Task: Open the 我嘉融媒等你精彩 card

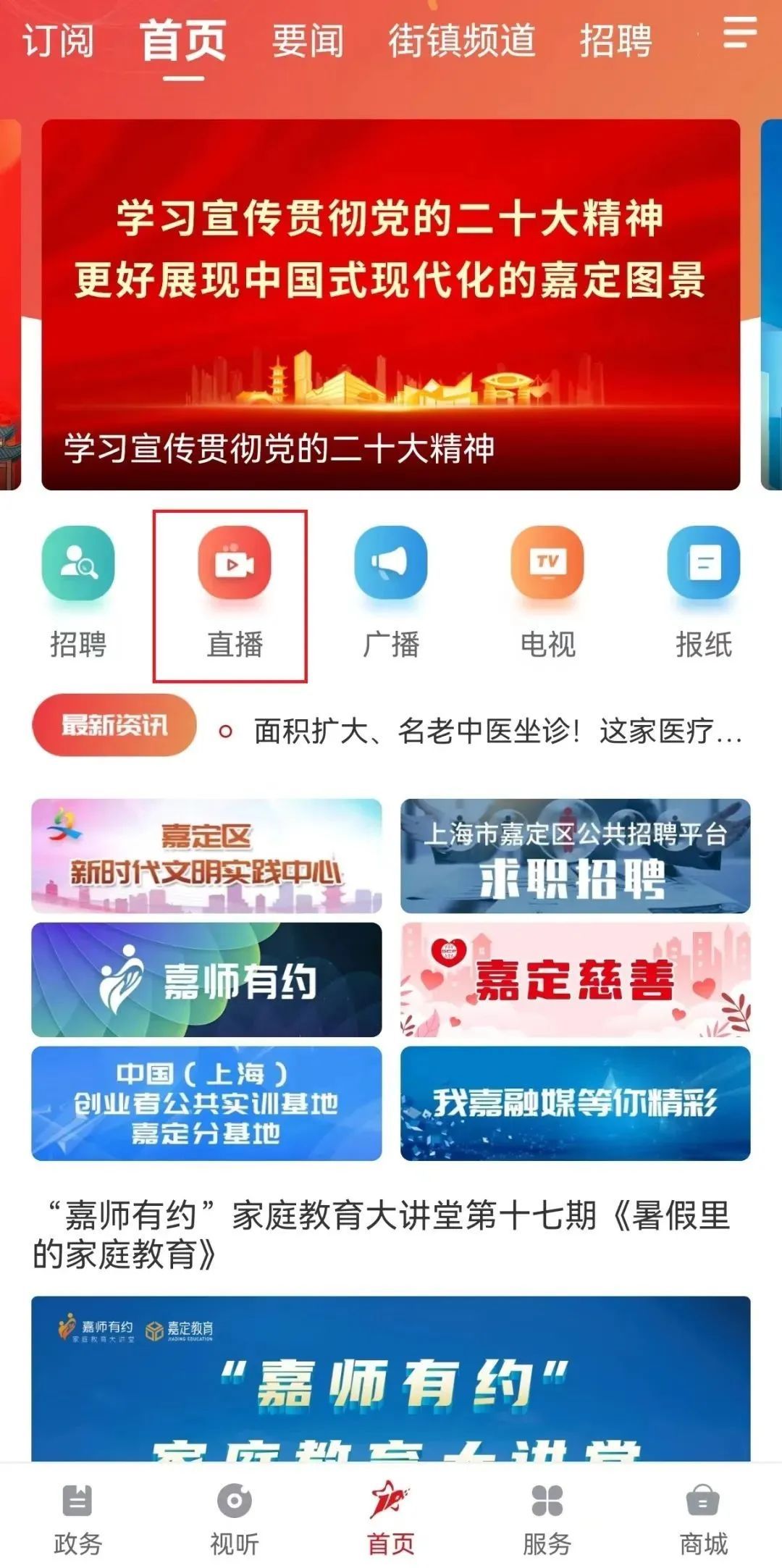Action: (576, 1103)
